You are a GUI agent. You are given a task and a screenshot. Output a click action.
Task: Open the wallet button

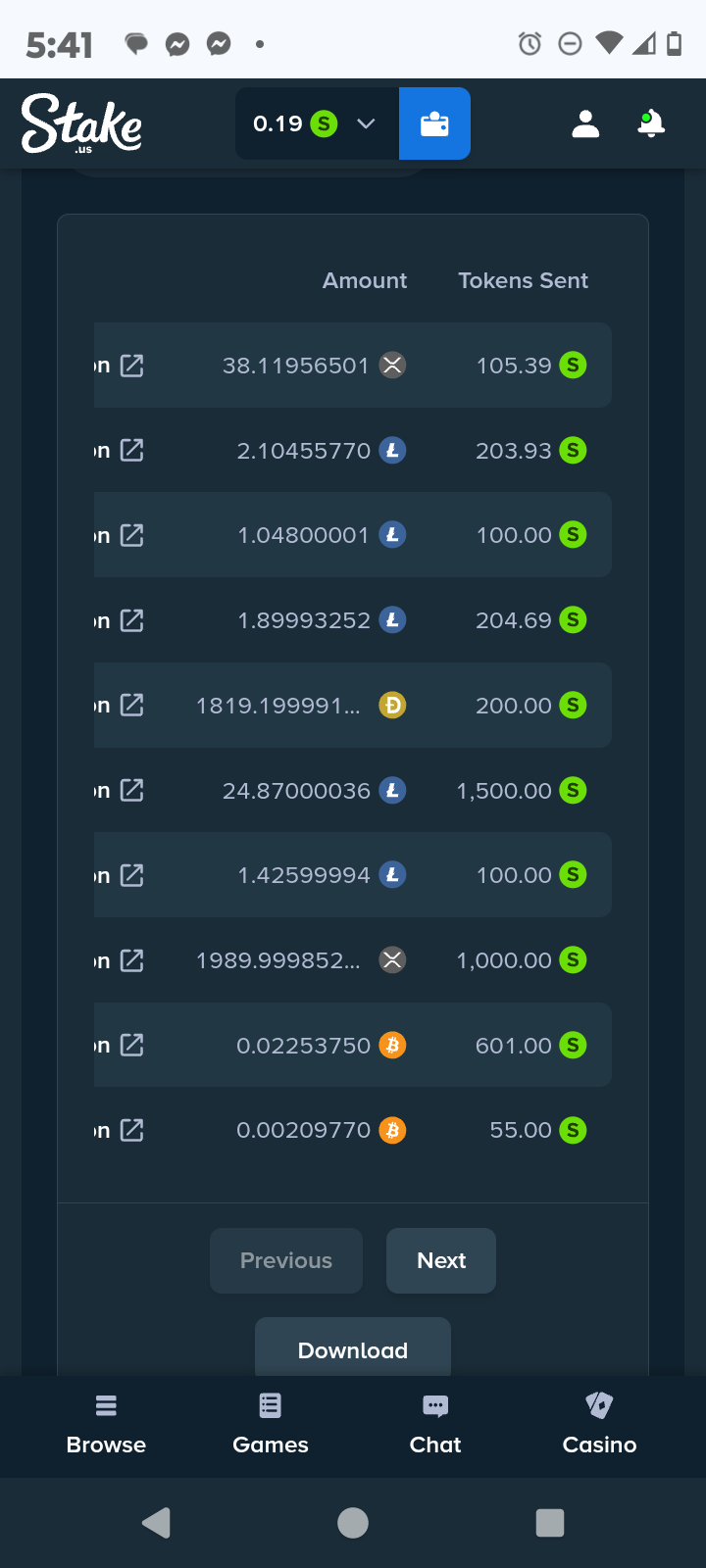pyautogui.click(x=434, y=123)
